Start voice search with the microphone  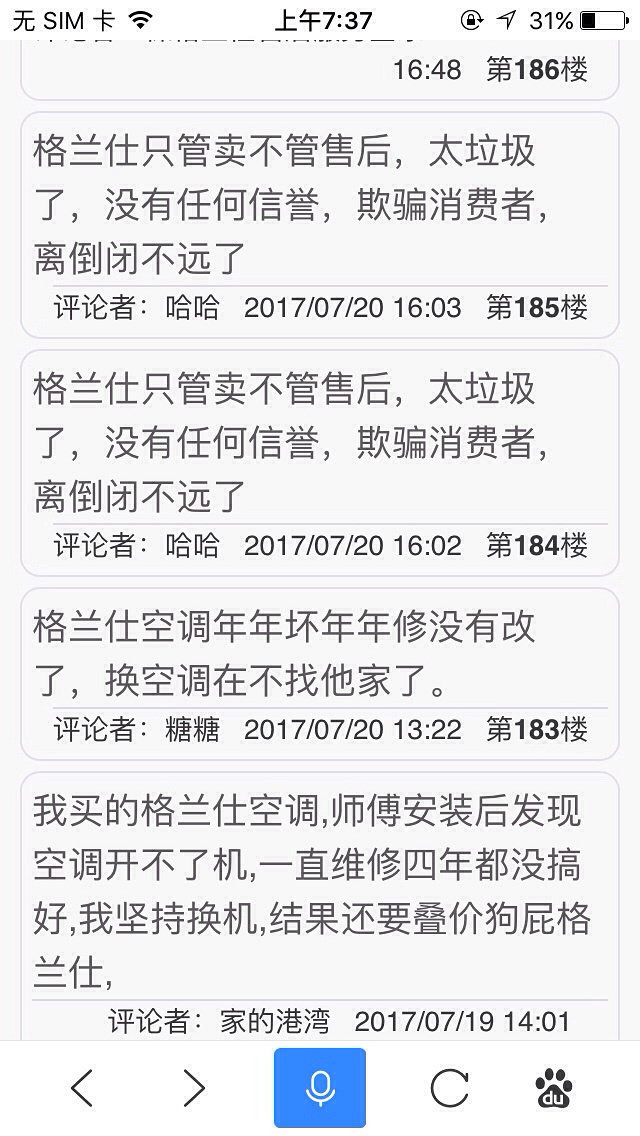point(320,1088)
